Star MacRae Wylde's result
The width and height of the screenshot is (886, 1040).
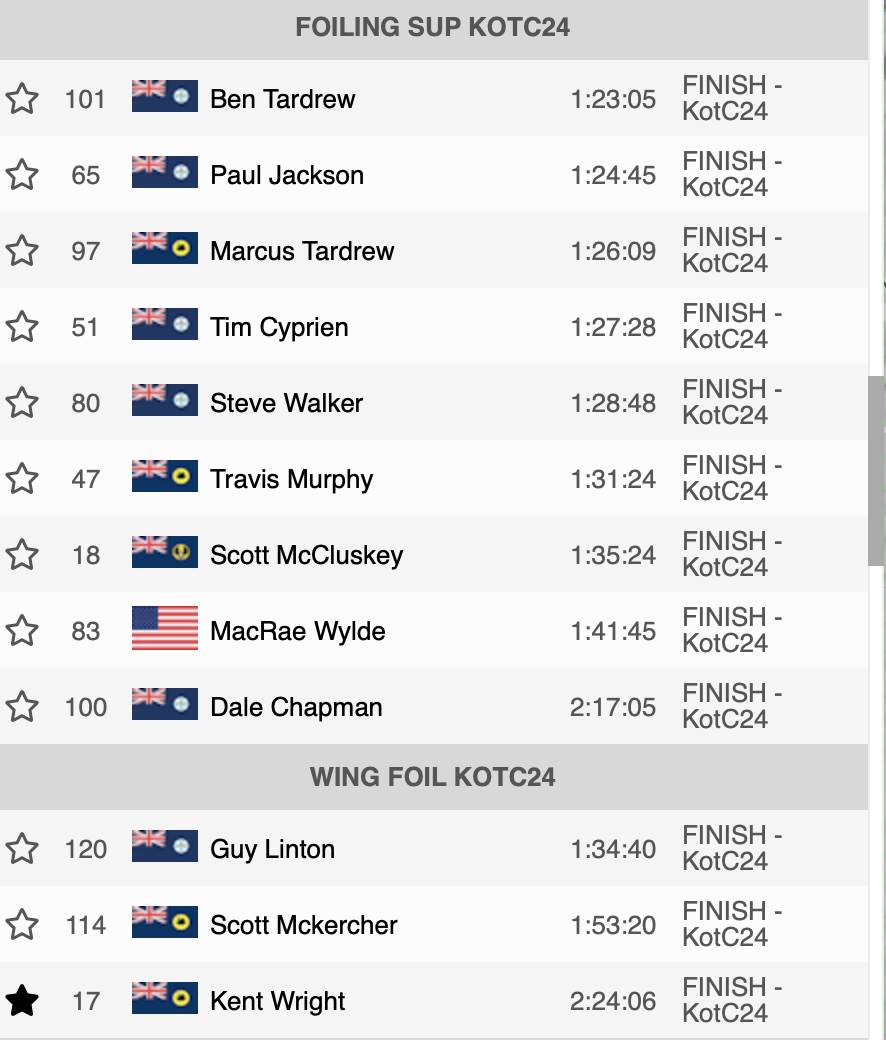[22, 631]
